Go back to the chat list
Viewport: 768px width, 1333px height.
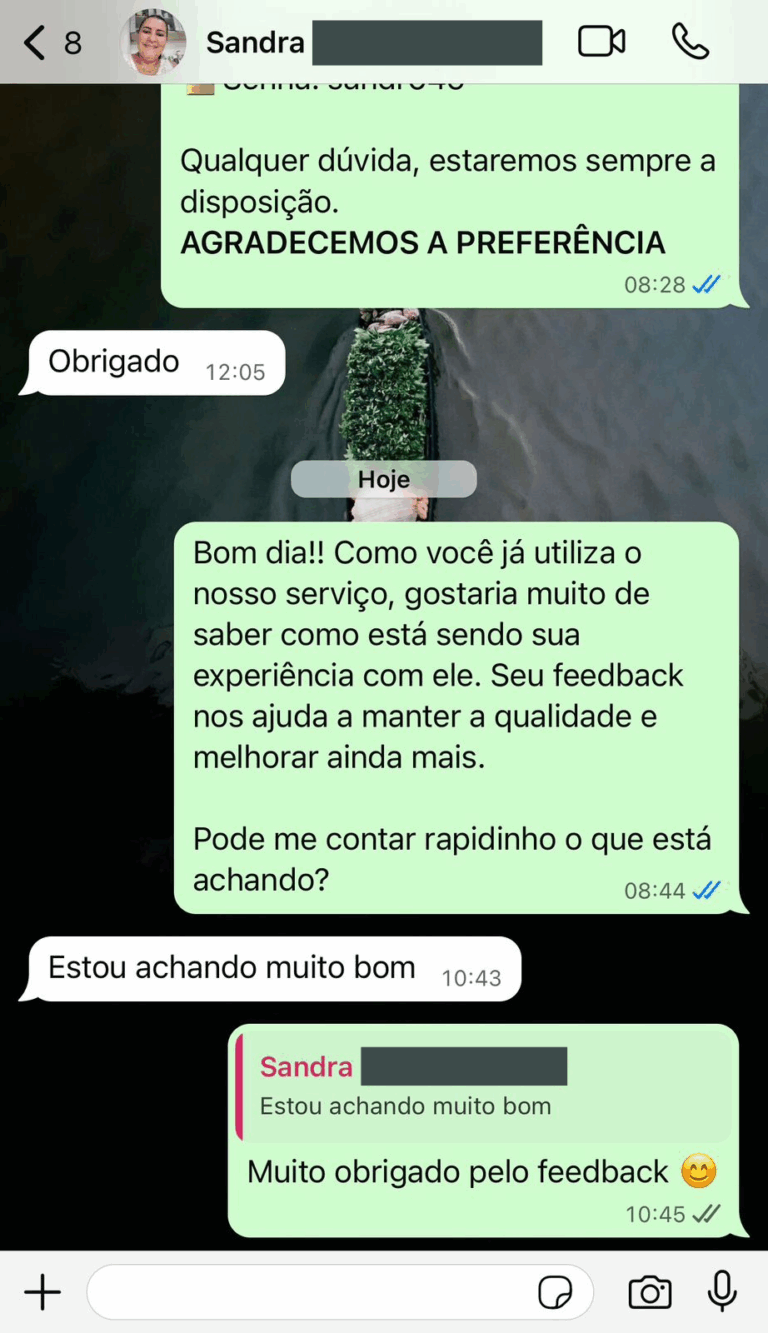[x=38, y=43]
